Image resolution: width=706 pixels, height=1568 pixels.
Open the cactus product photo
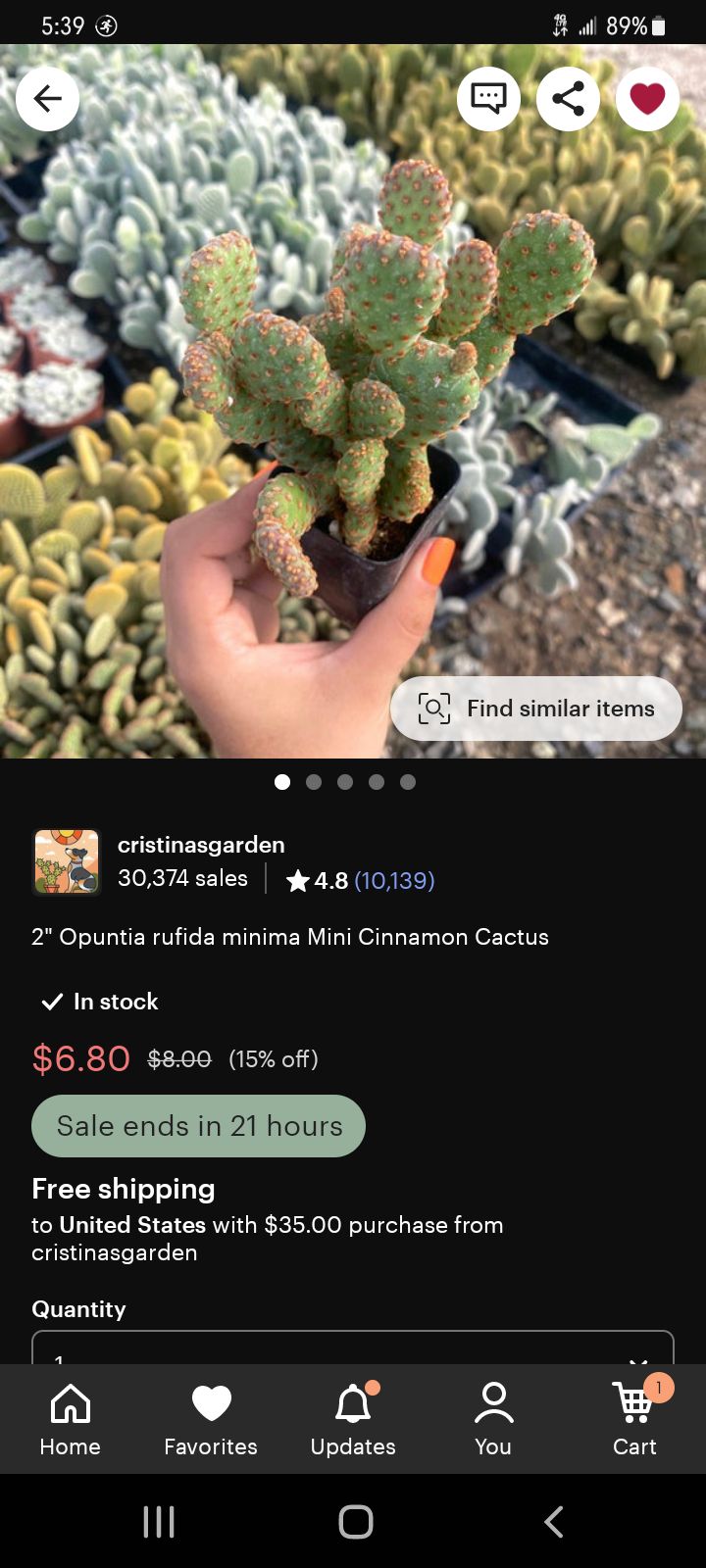[x=353, y=402]
